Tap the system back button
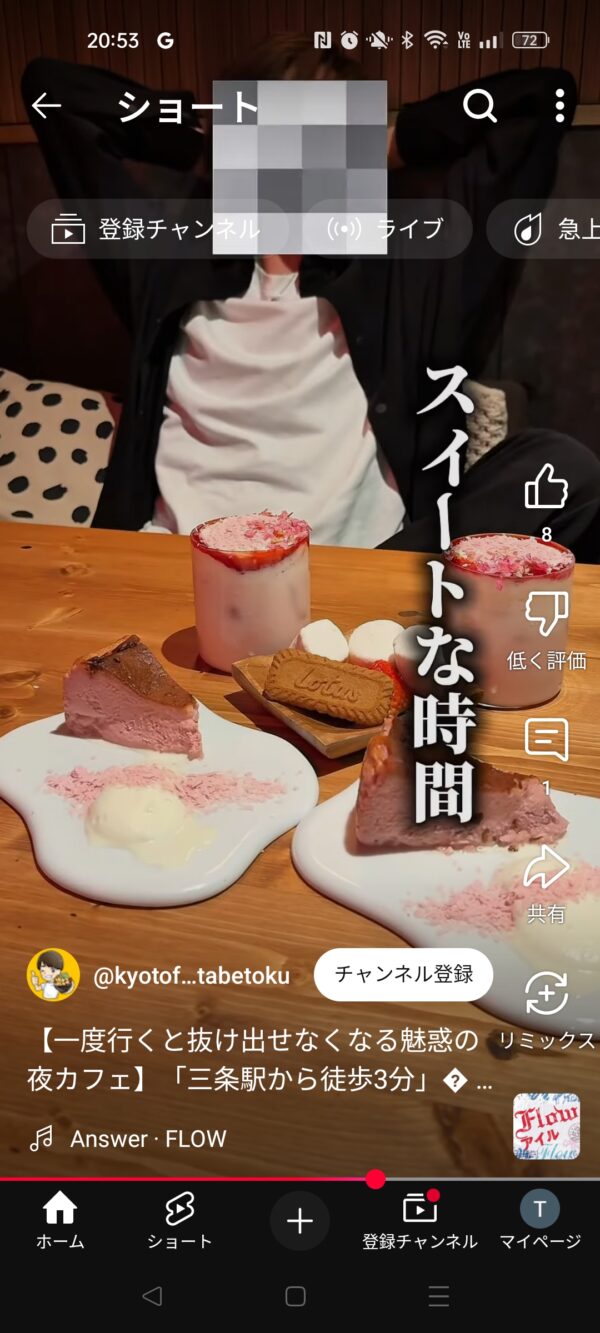Viewport: 600px width, 1333px height. (152, 1296)
